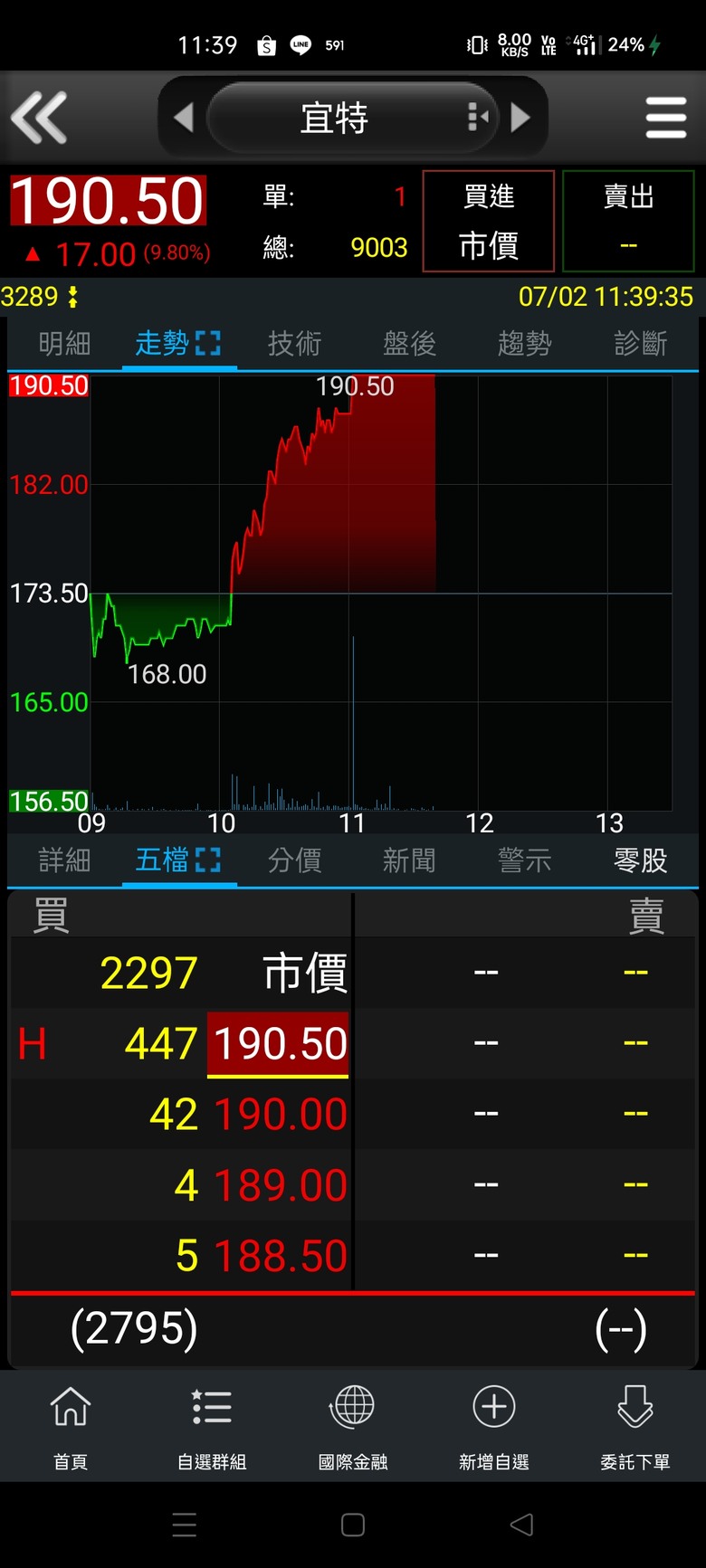Switch to the previous stock
The image size is (706, 1568).
click(184, 118)
